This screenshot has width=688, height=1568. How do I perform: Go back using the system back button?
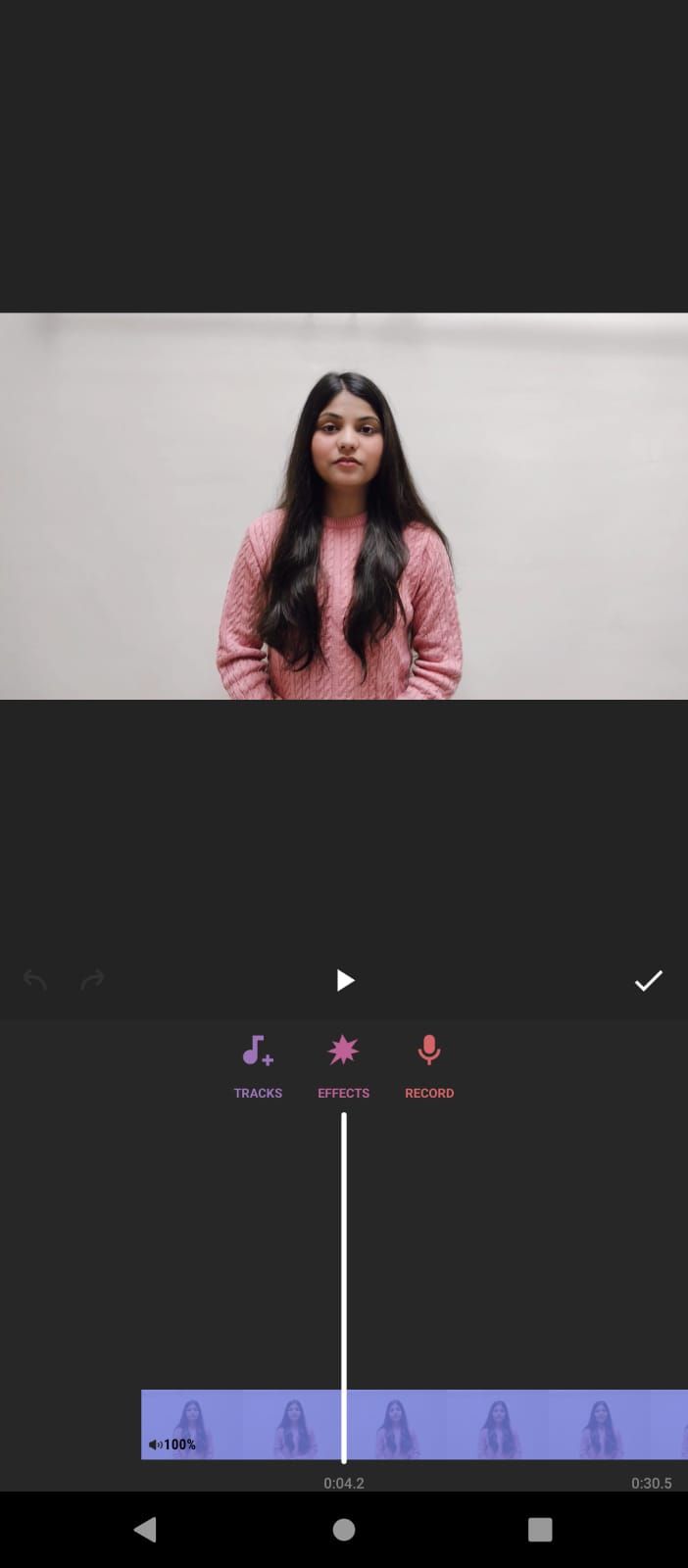pyautogui.click(x=145, y=1529)
